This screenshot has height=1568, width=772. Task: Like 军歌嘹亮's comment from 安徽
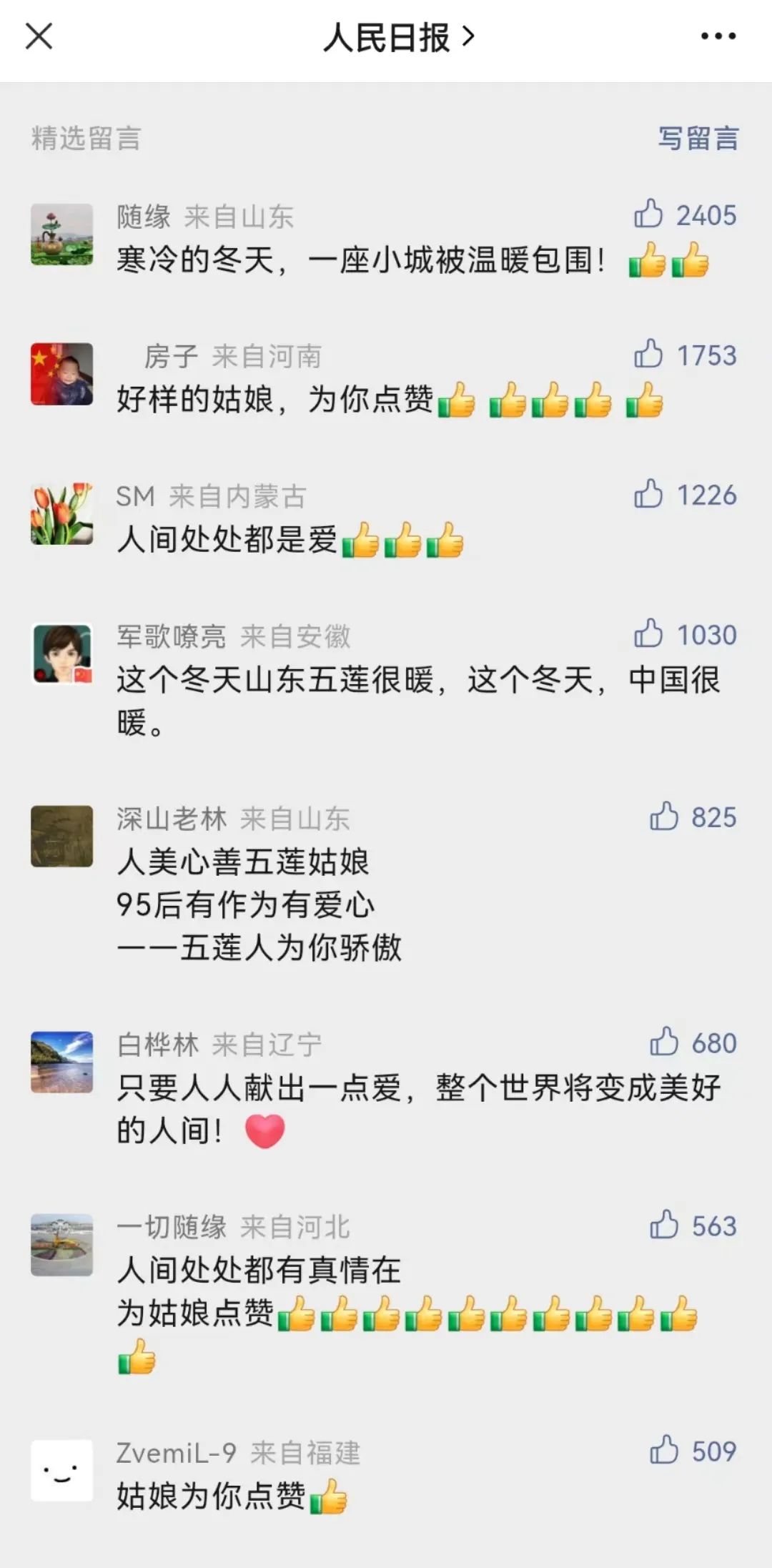[648, 633]
